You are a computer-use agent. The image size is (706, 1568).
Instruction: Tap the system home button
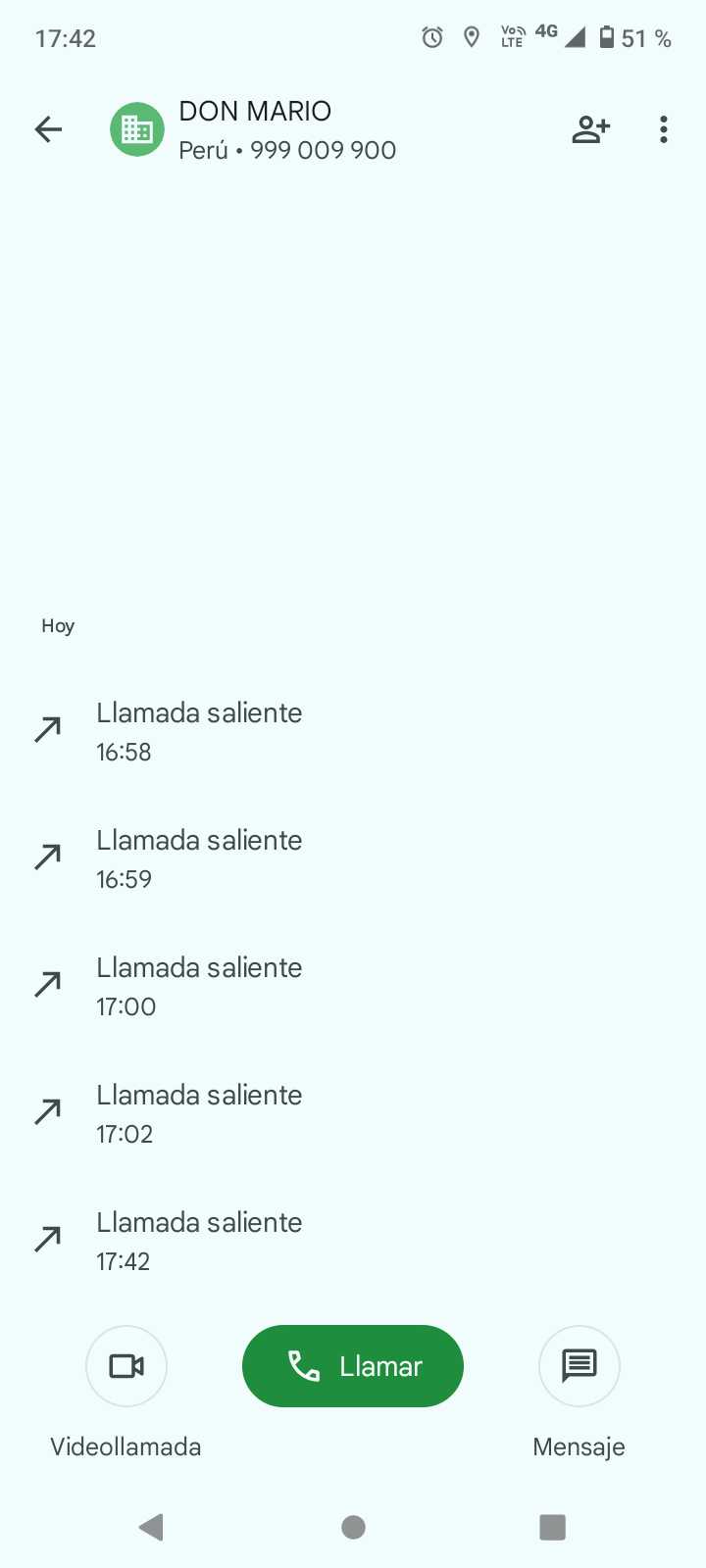coord(354,1527)
